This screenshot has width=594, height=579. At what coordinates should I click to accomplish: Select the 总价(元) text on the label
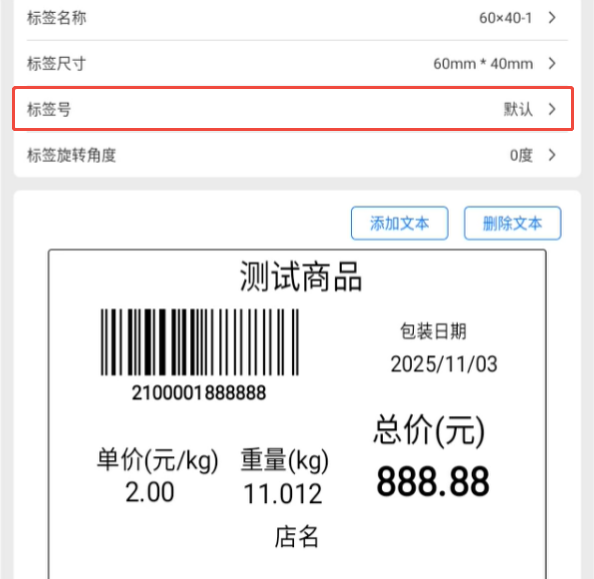coord(429,429)
